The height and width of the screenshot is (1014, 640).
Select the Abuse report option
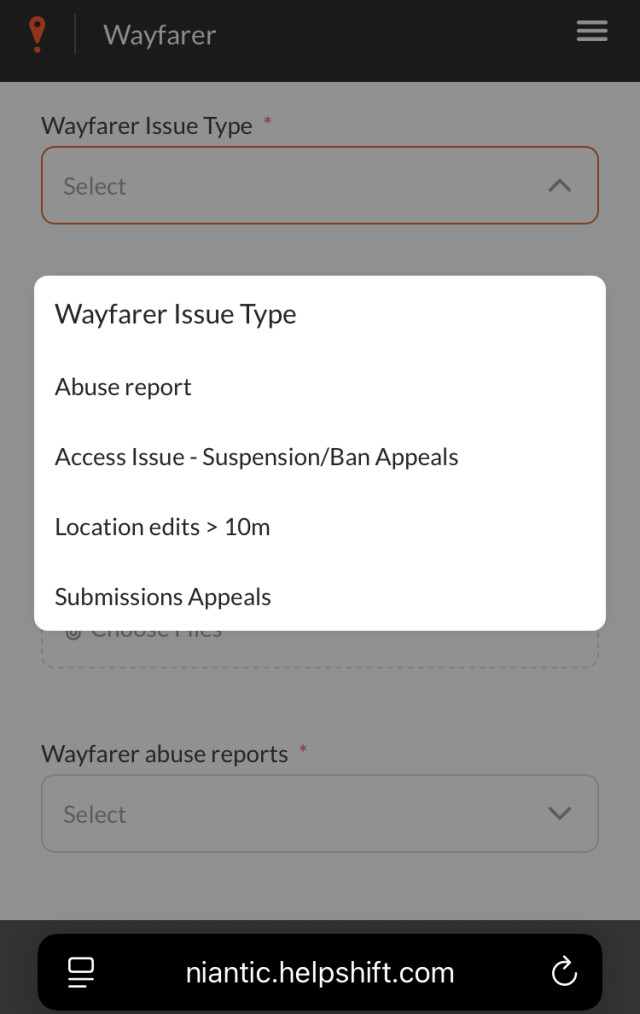click(123, 387)
